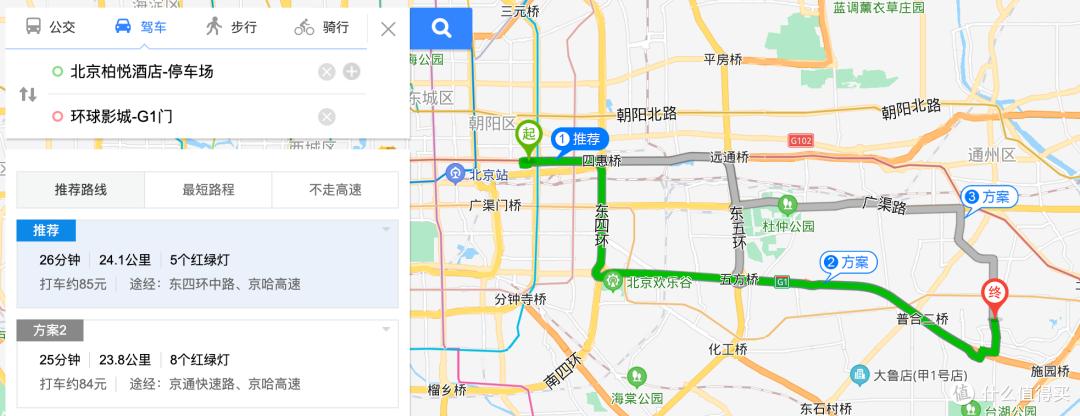Close the route planning panel

(x=388, y=28)
